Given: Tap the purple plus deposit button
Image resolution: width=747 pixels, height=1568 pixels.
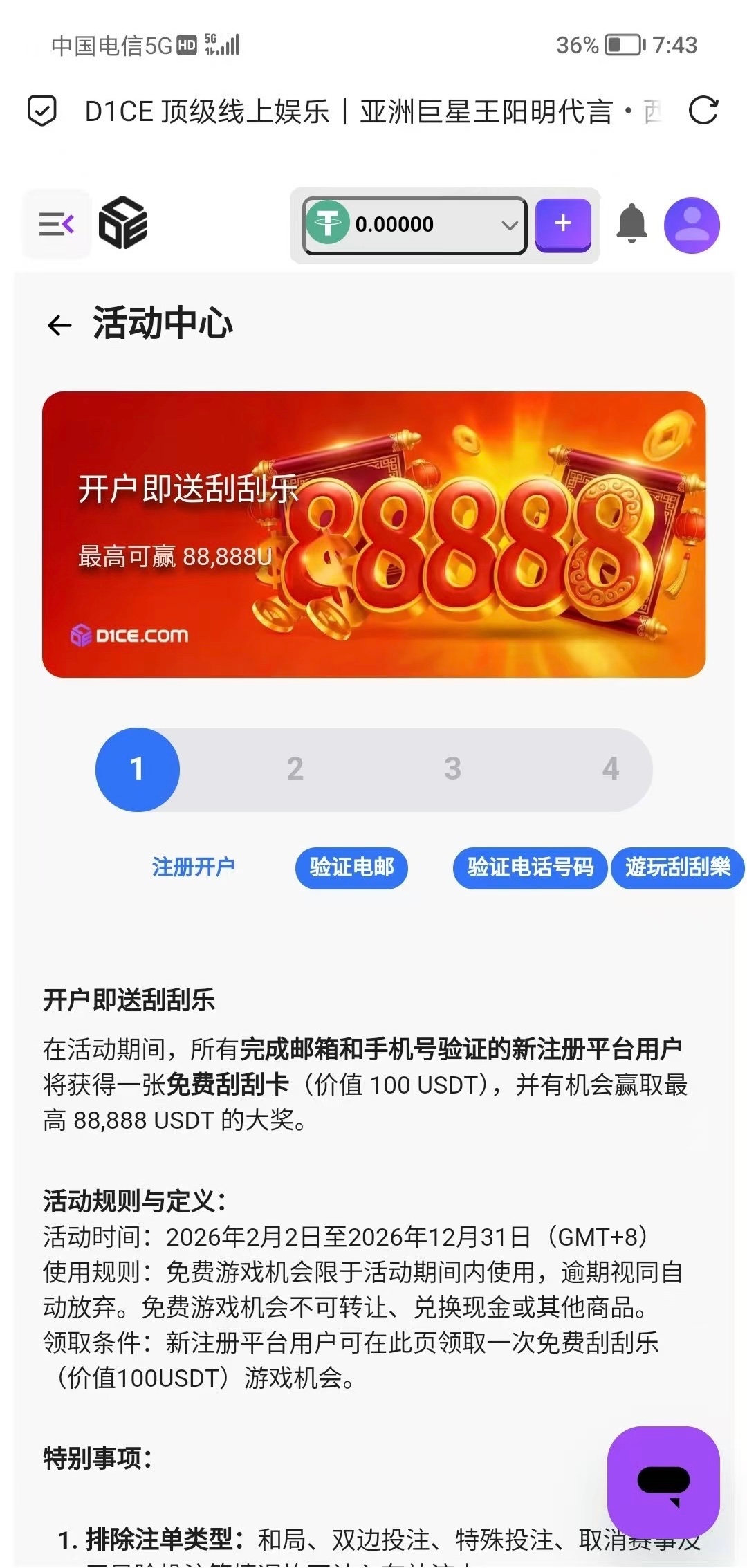Looking at the screenshot, I should [x=563, y=224].
